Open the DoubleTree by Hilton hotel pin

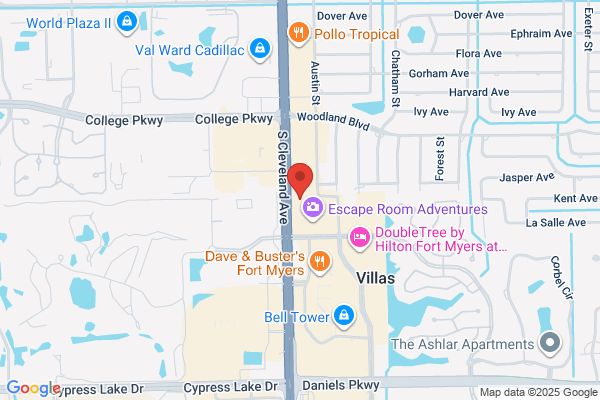[359, 238]
